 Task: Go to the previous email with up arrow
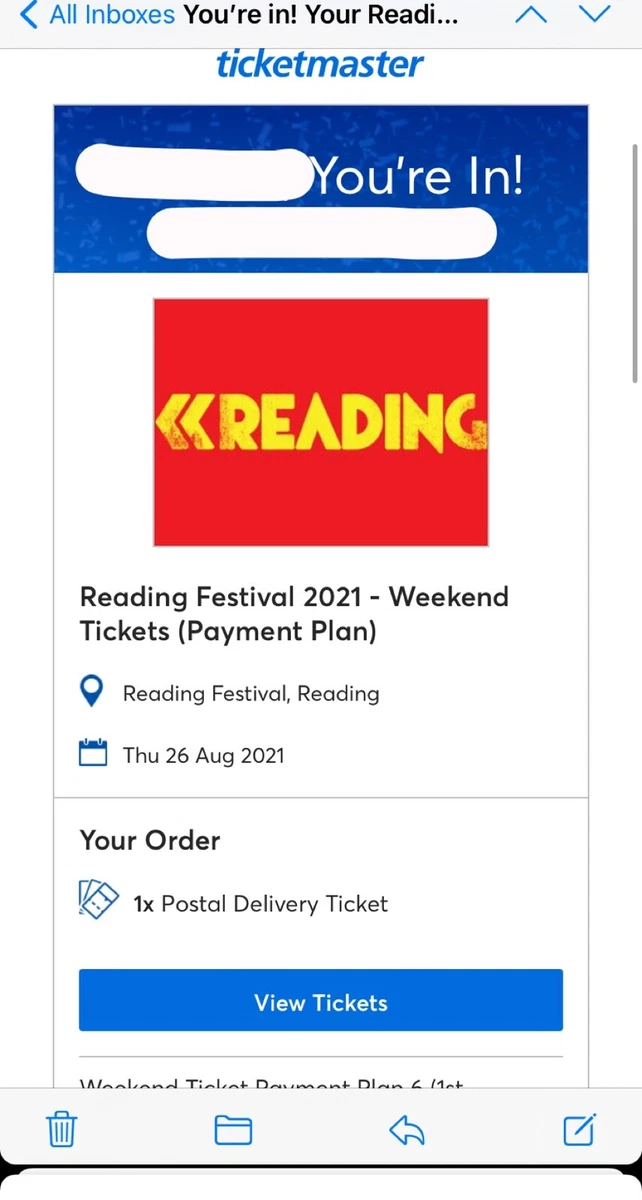pos(531,15)
